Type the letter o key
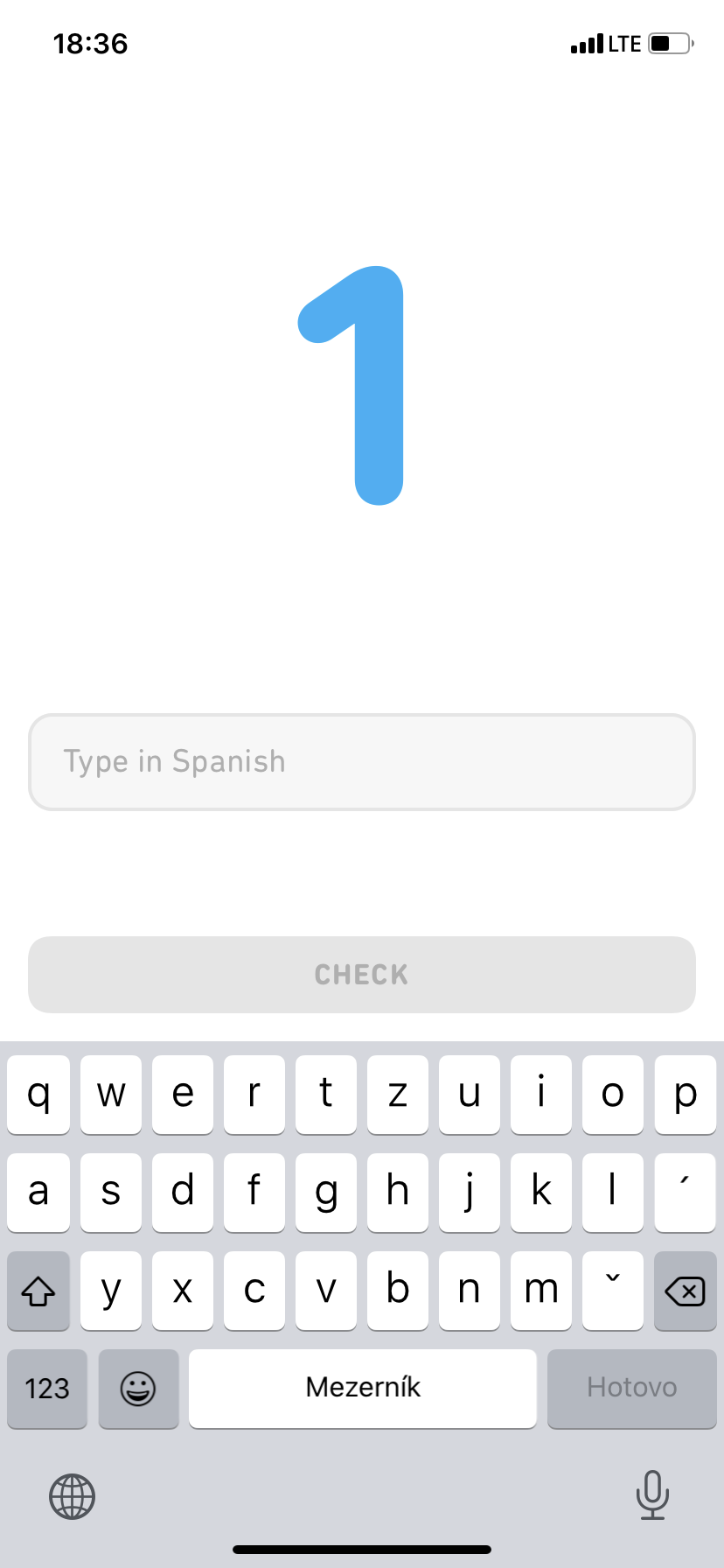 point(613,1094)
